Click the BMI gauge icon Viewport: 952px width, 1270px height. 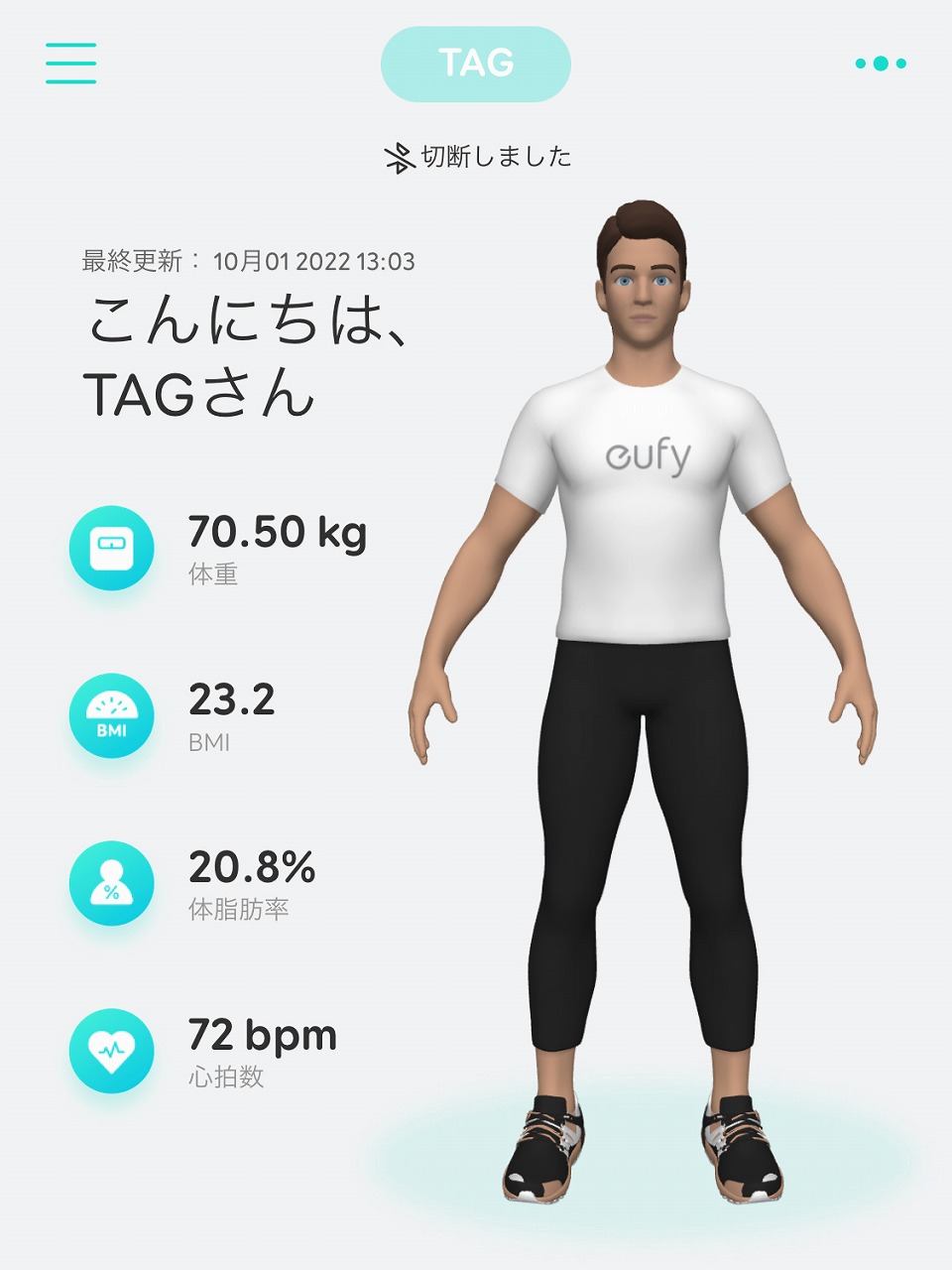click(109, 712)
